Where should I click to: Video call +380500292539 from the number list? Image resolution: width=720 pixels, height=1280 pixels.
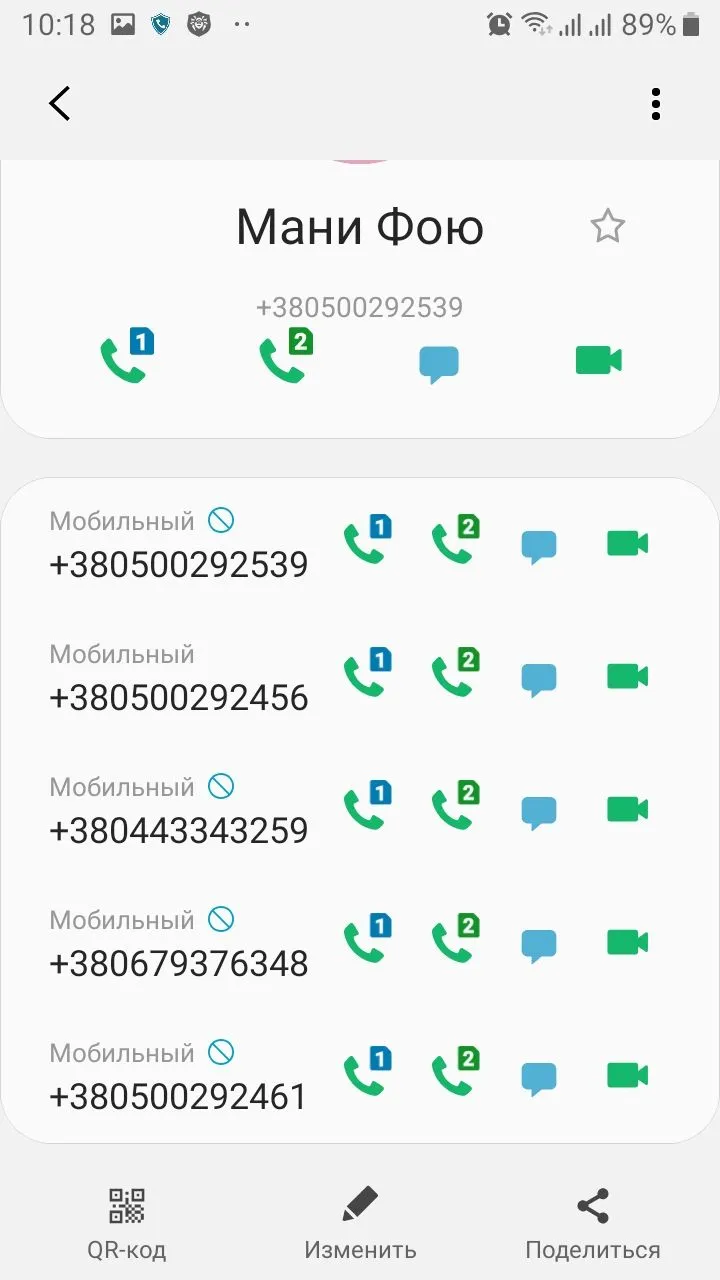pyautogui.click(x=627, y=543)
